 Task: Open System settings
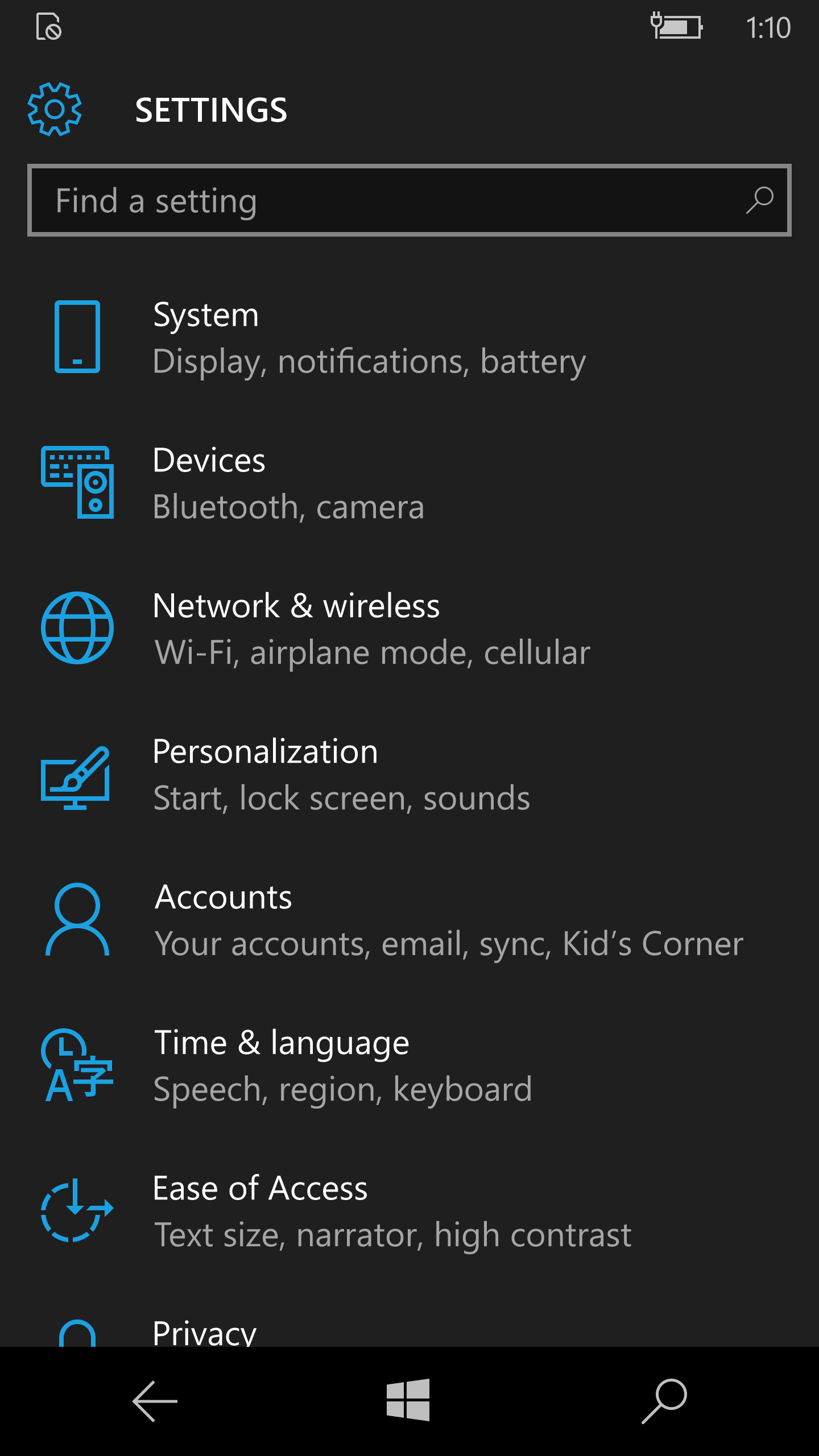point(370,337)
